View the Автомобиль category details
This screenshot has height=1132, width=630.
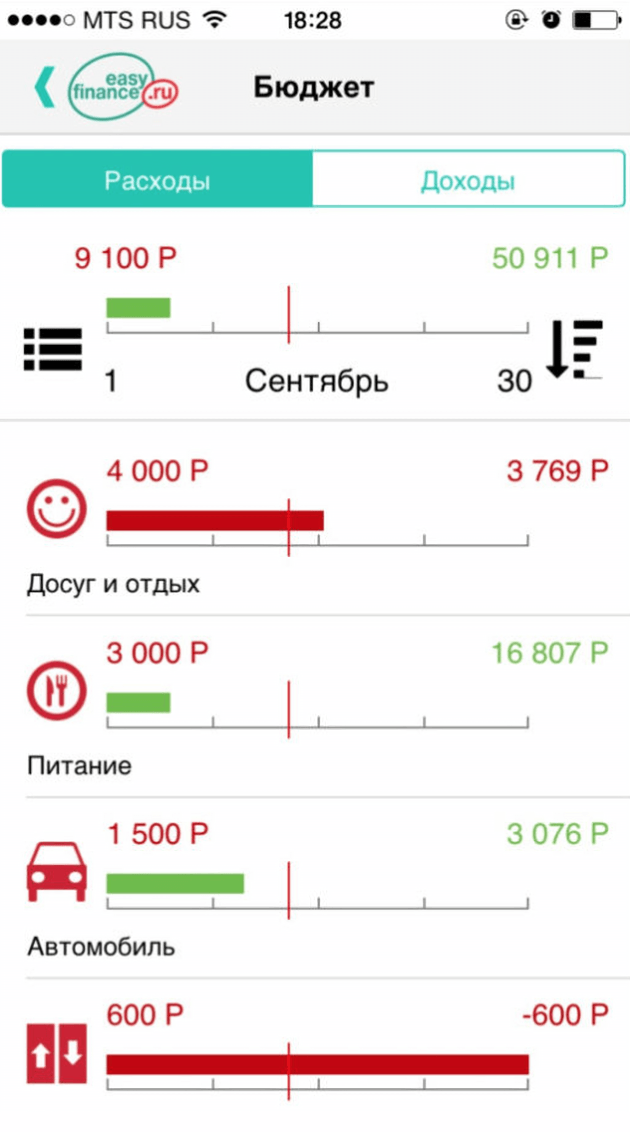[315, 888]
